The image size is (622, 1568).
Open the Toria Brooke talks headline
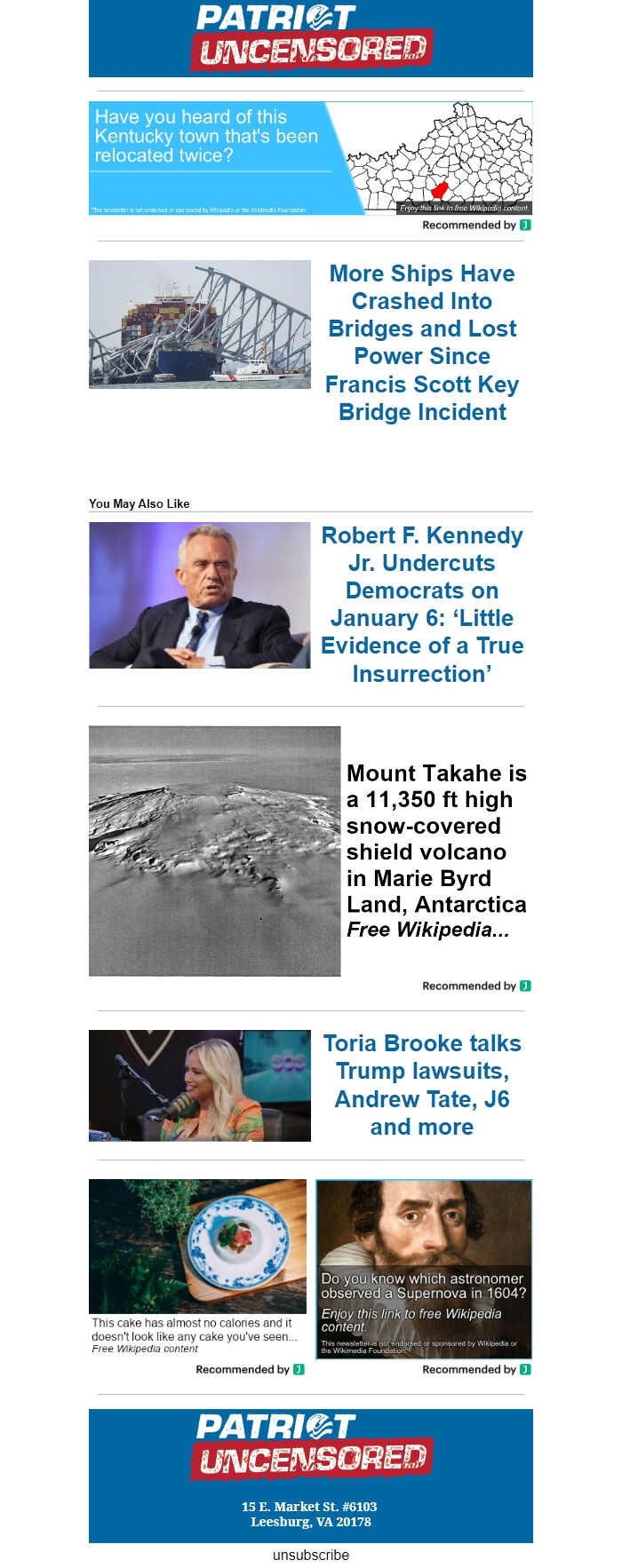coord(422,1084)
